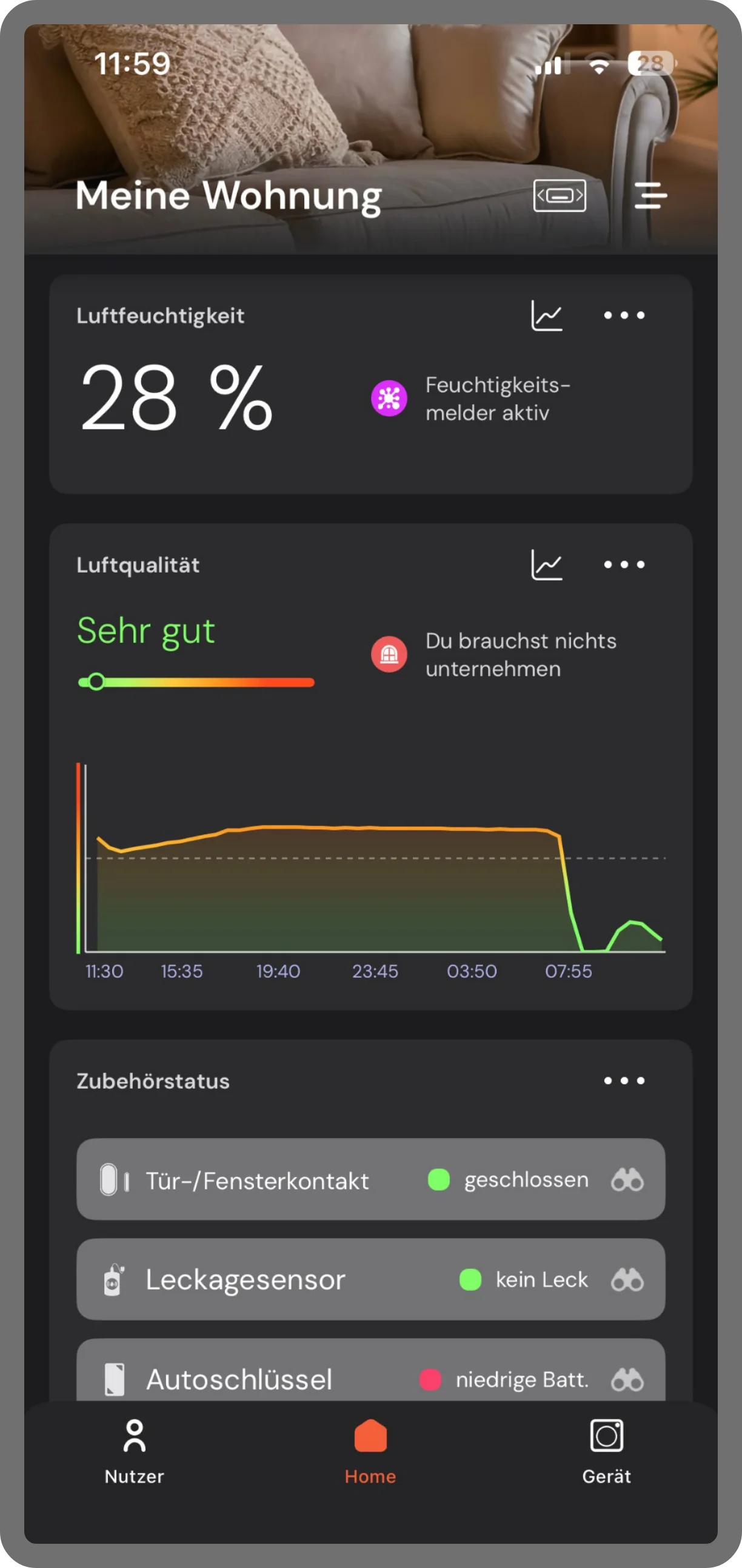
Task: Open the top-right menu lines icon
Action: pyautogui.click(x=651, y=195)
